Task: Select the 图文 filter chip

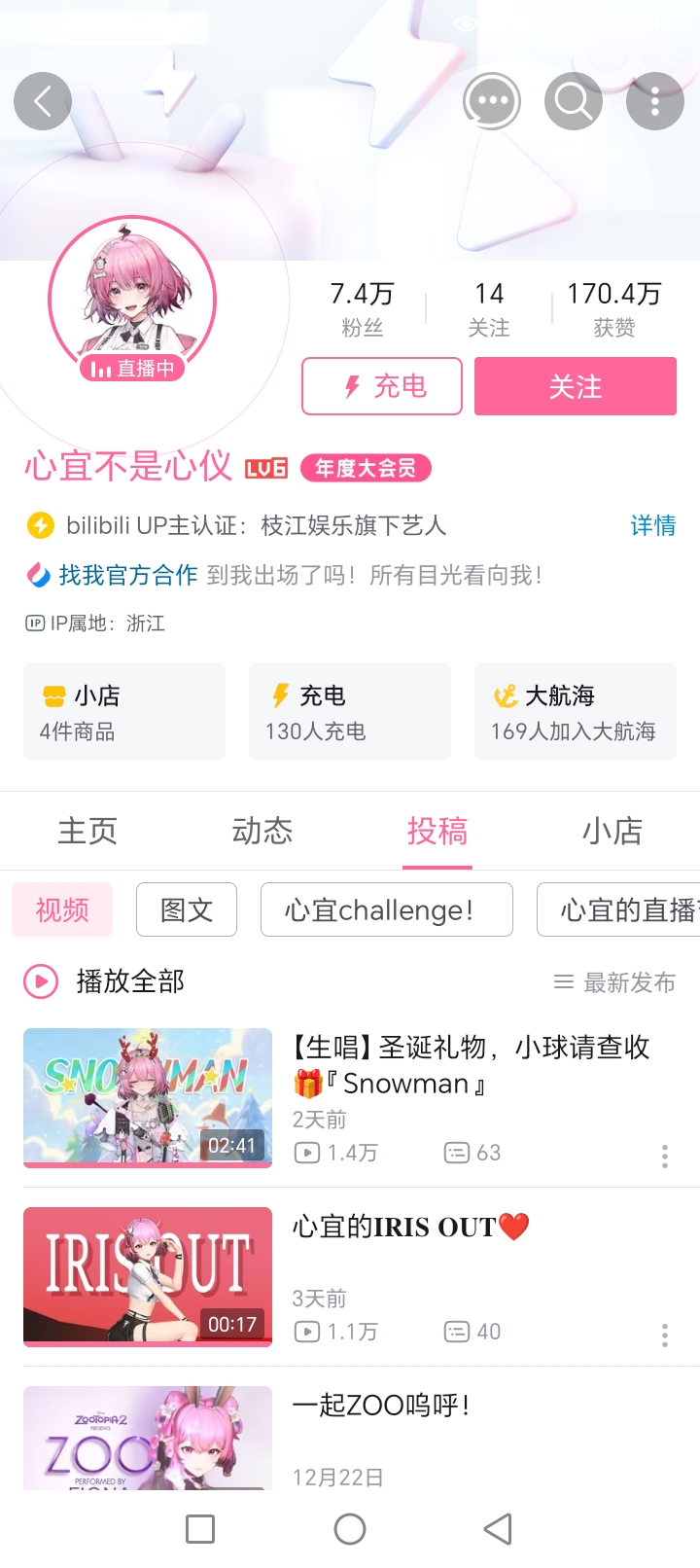Action: (x=187, y=909)
